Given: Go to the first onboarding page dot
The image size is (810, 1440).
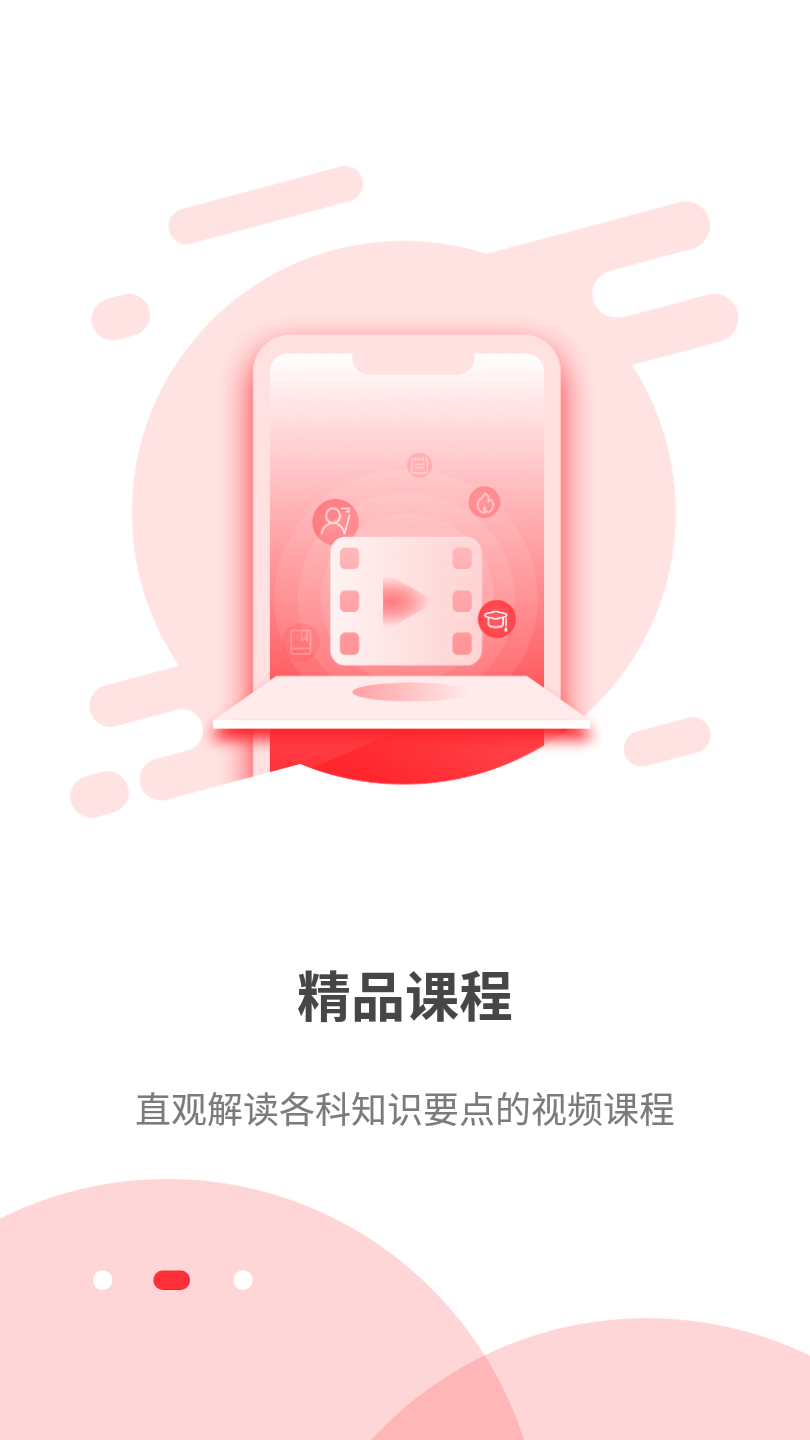Looking at the screenshot, I should tap(102, 1280).
